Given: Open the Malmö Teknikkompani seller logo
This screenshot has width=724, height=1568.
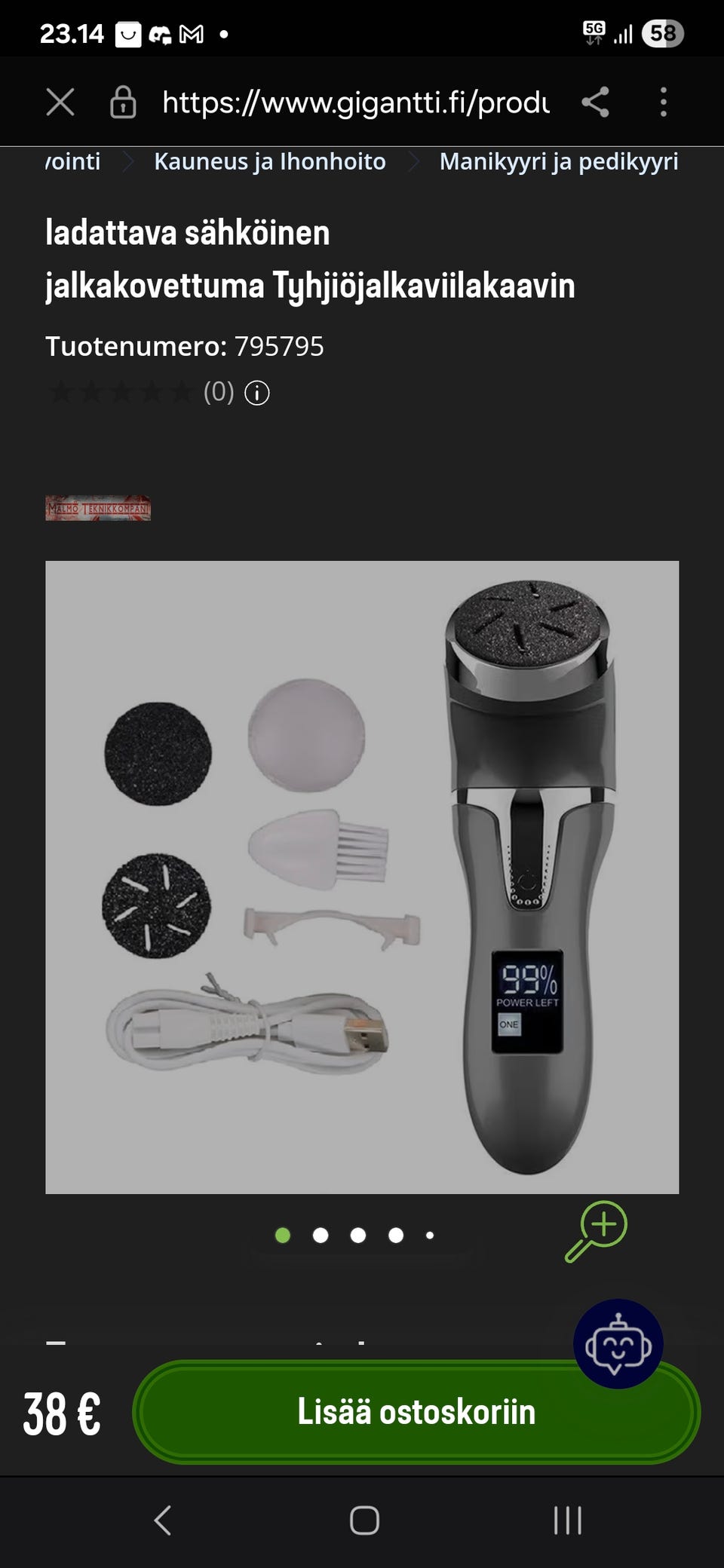Looking at the screenshot, I should click(x=98, y=508).
